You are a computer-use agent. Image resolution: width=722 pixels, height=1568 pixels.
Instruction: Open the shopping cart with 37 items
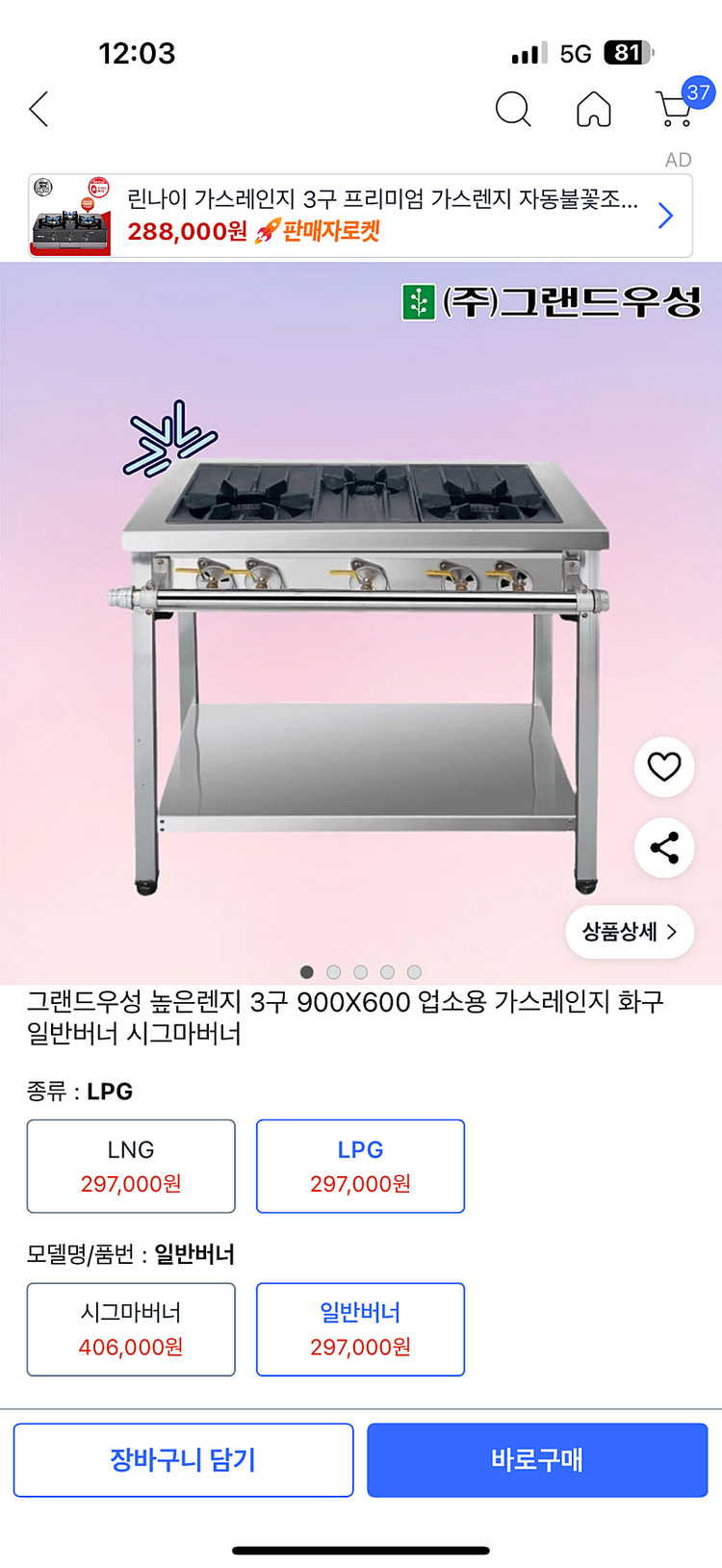(676, 108)
